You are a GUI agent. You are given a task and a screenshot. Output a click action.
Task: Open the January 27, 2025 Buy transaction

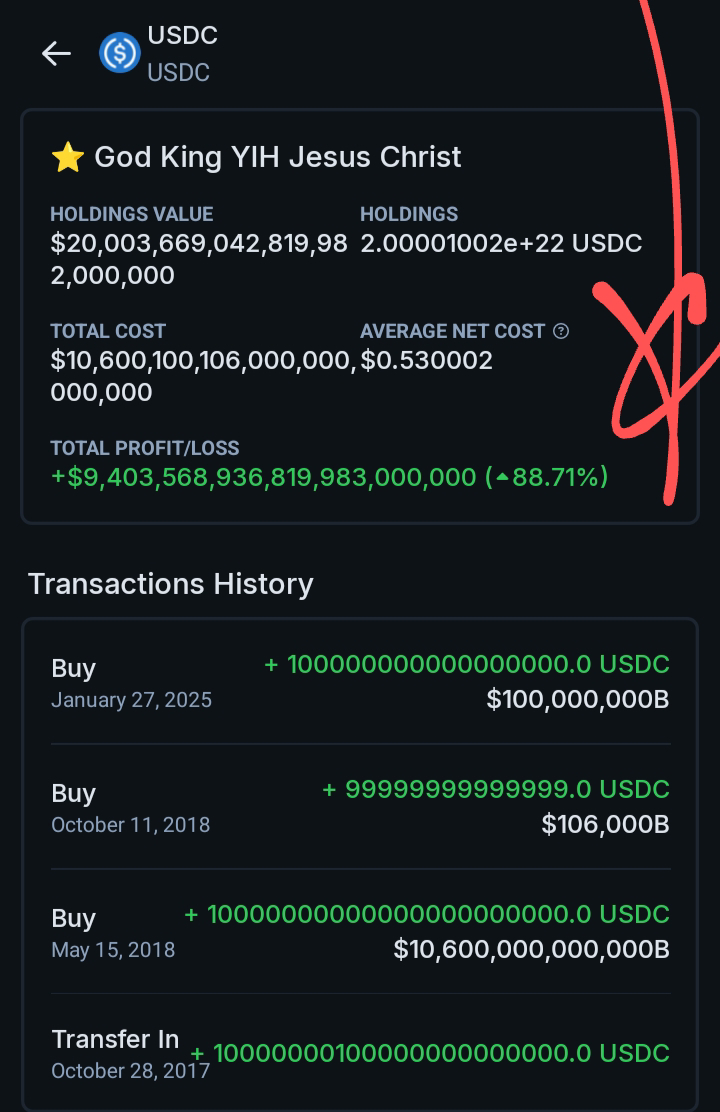coord(360,682)
